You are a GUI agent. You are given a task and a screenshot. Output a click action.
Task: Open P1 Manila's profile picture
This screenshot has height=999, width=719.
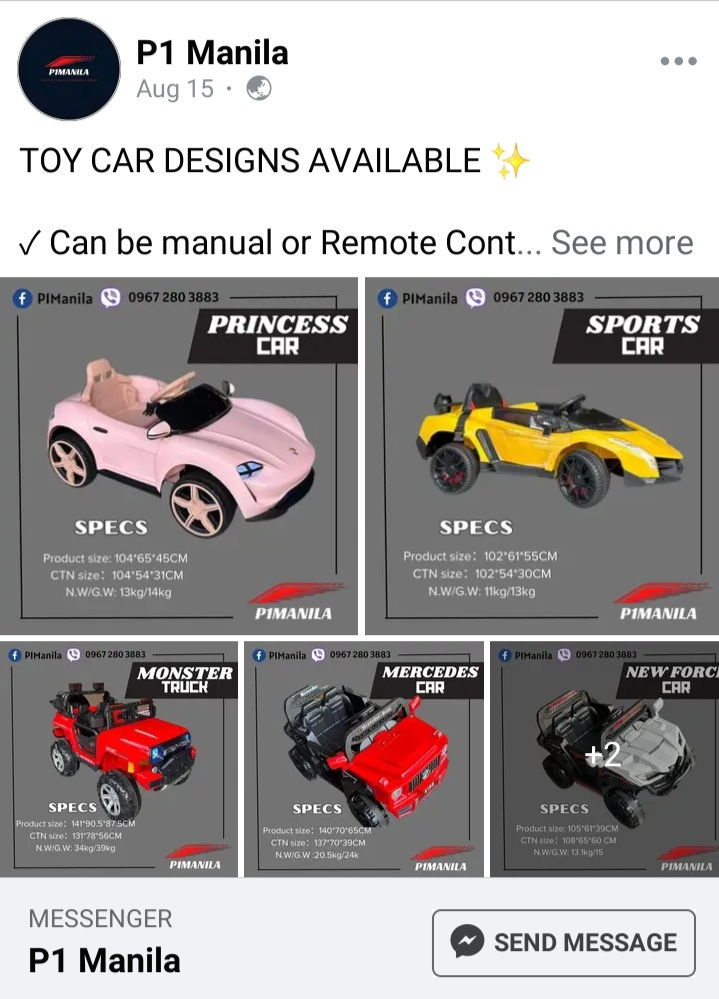tap(69, 69)
